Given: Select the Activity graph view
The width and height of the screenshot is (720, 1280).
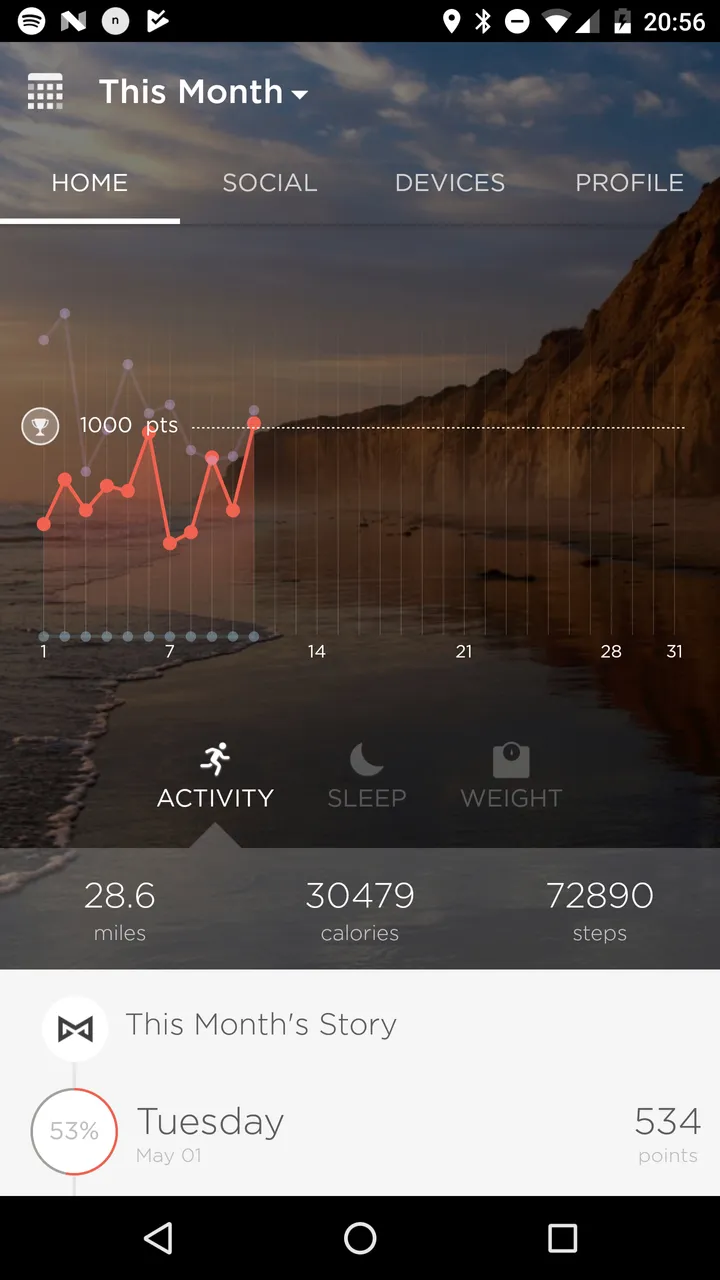Looking at the screenshot, I should [x=215, y=775].
